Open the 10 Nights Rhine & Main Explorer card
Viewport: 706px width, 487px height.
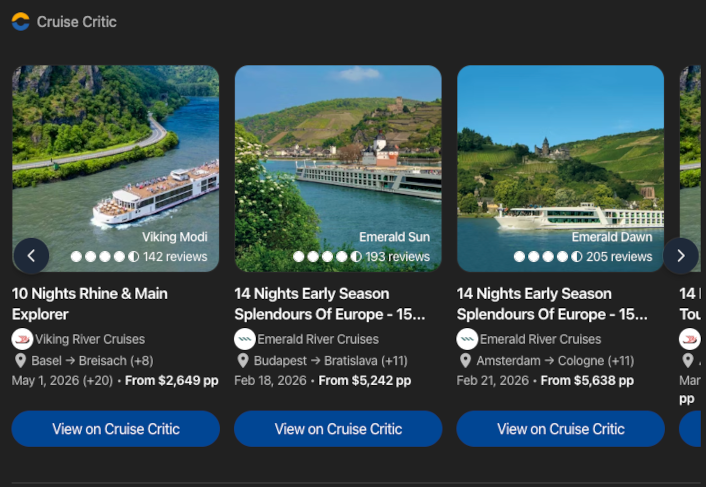tap(90, 303)
